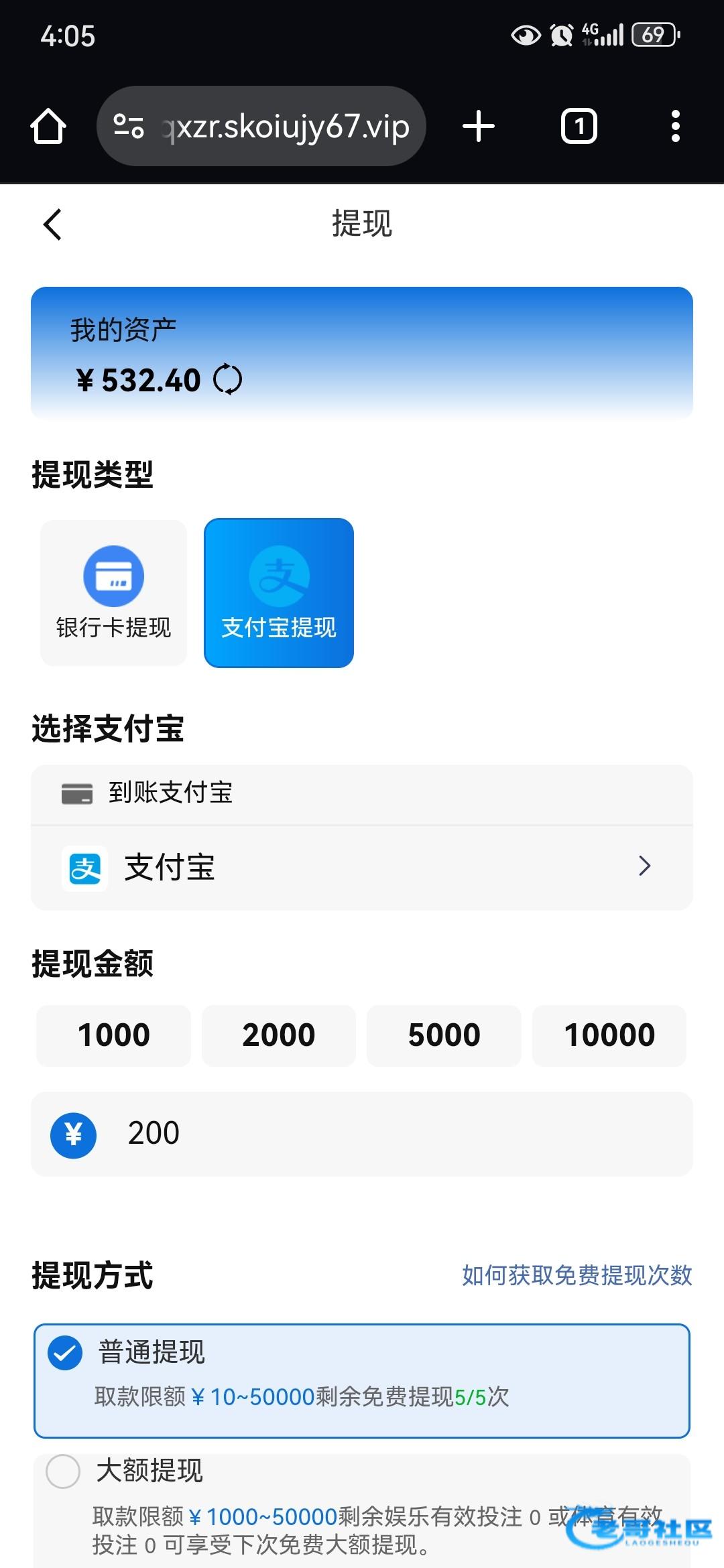Select 支付宝提现 withdrawal type
The height and width of the screenshot is (1568, 724).
pyautogui.click(x=279, y=593)
